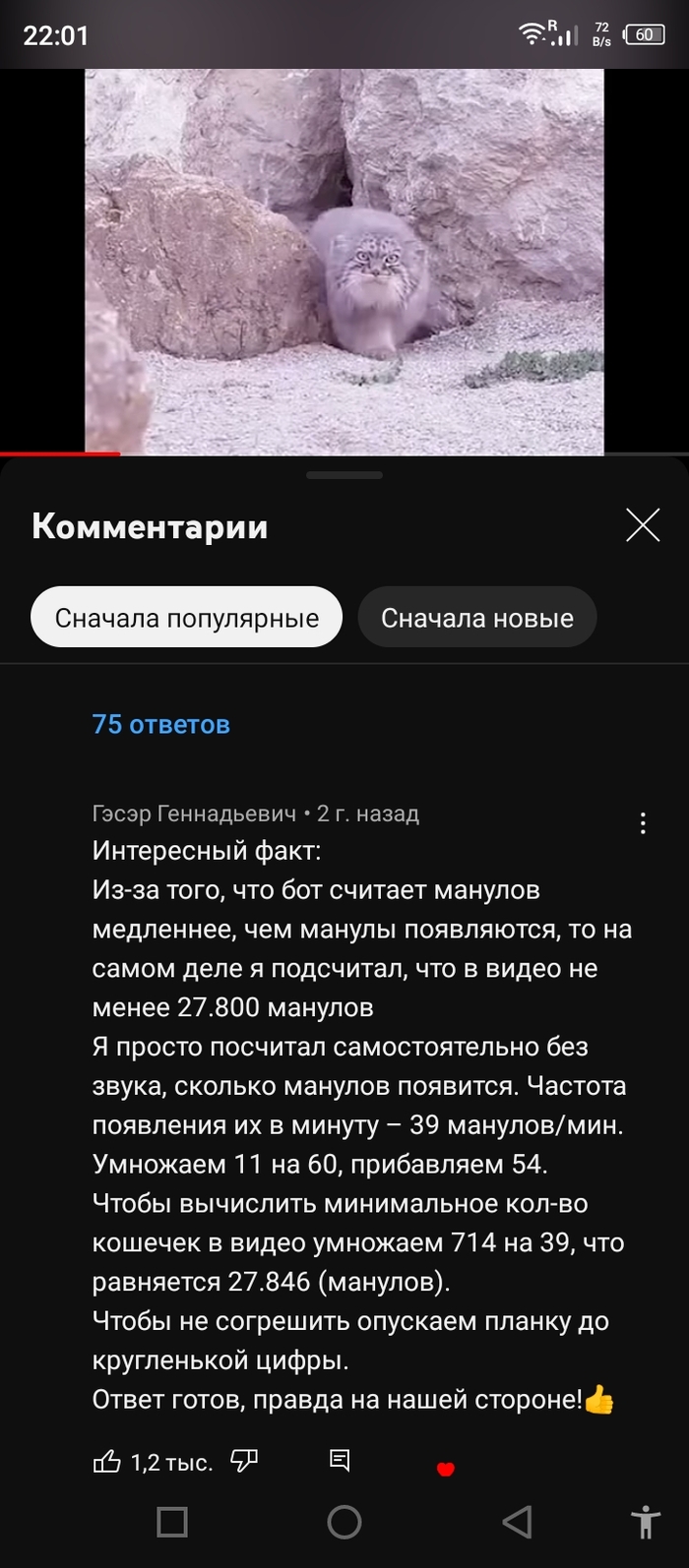Tap the manul video player

pyautogui.click(x=344, y=261)
